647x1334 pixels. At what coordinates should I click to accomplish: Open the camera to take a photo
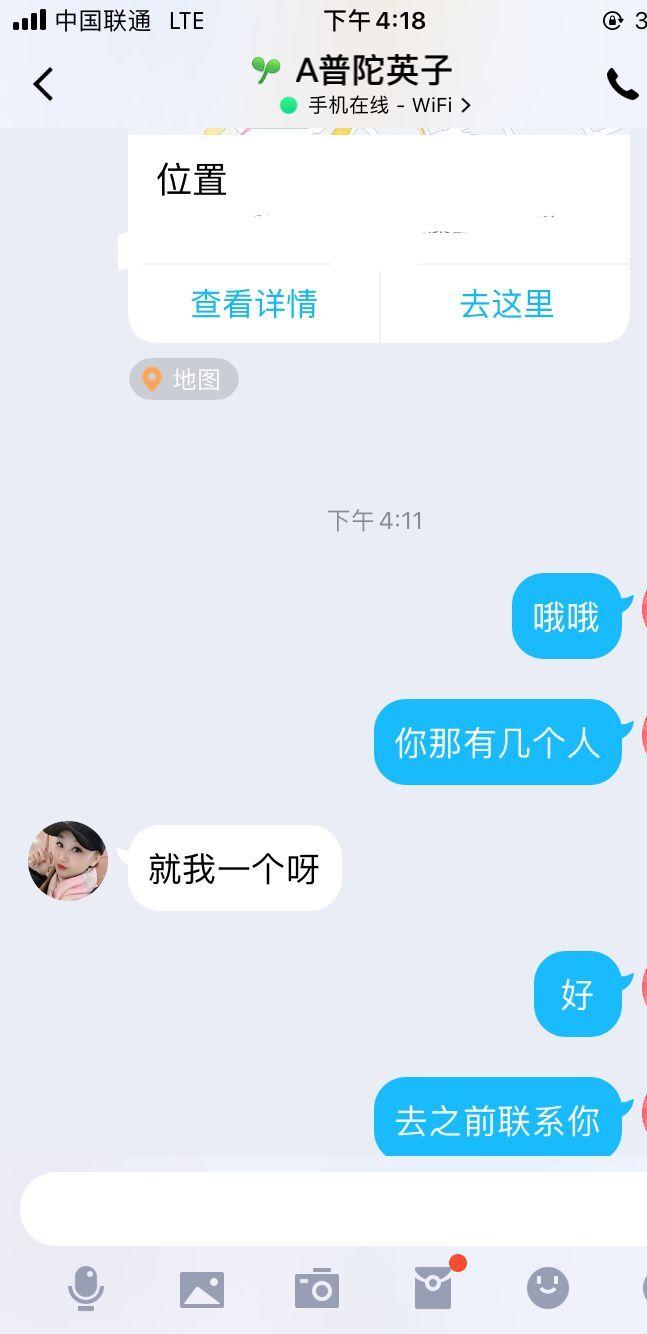click(317, 1289)
